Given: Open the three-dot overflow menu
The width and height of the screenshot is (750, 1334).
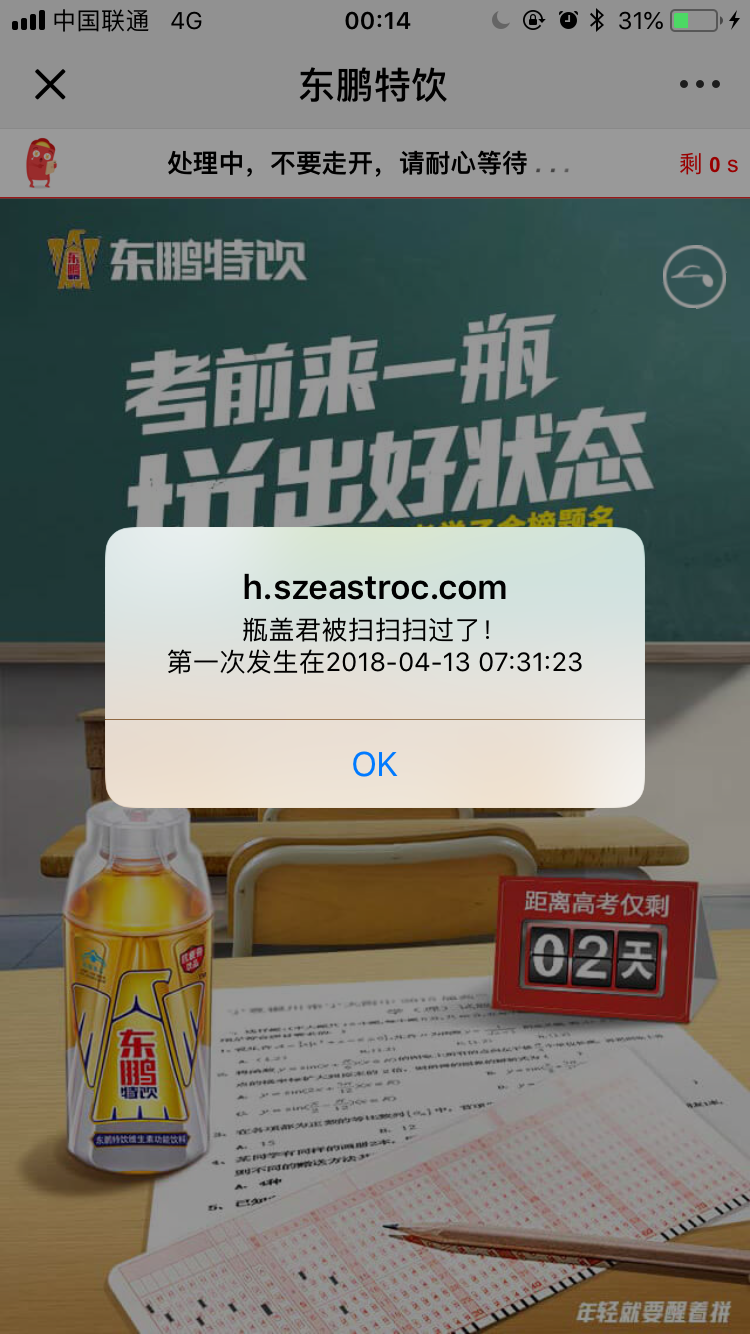Looking at the screenshot, I should pyautogui.click(x=700, y=85).
